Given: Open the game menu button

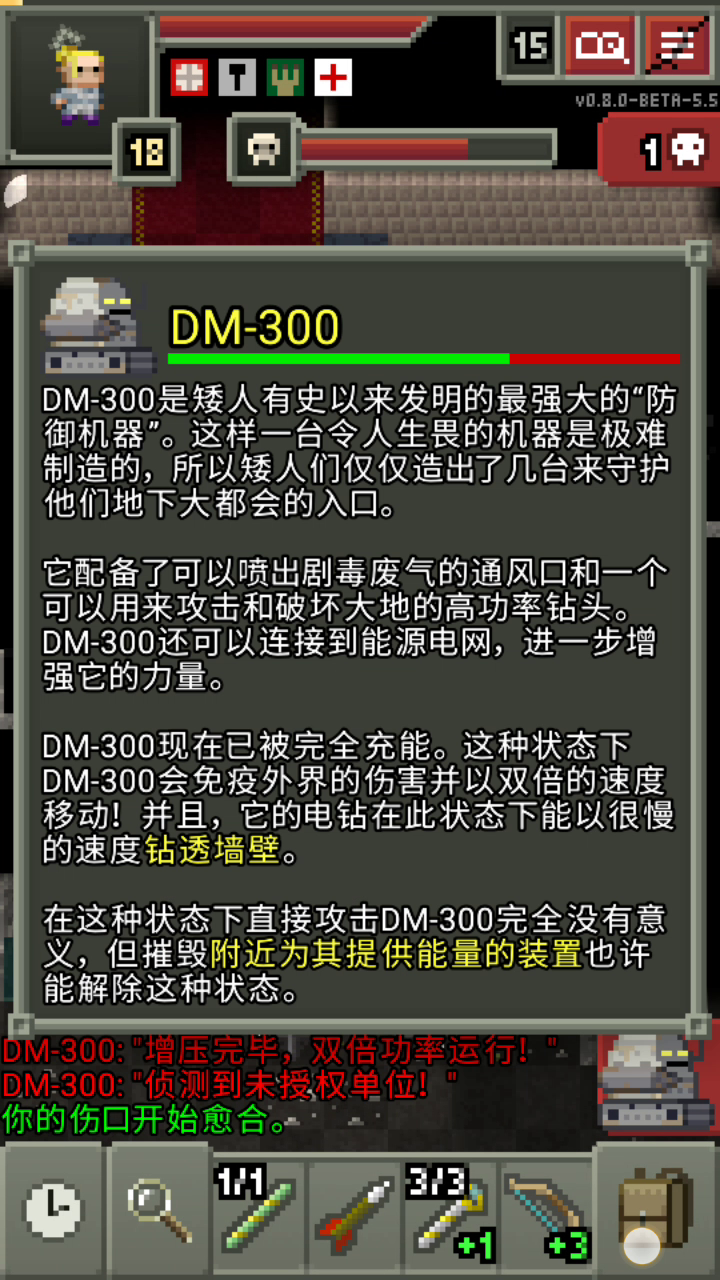Looking at the screenshot, I should pyautogui.click(x=679, y=46).
